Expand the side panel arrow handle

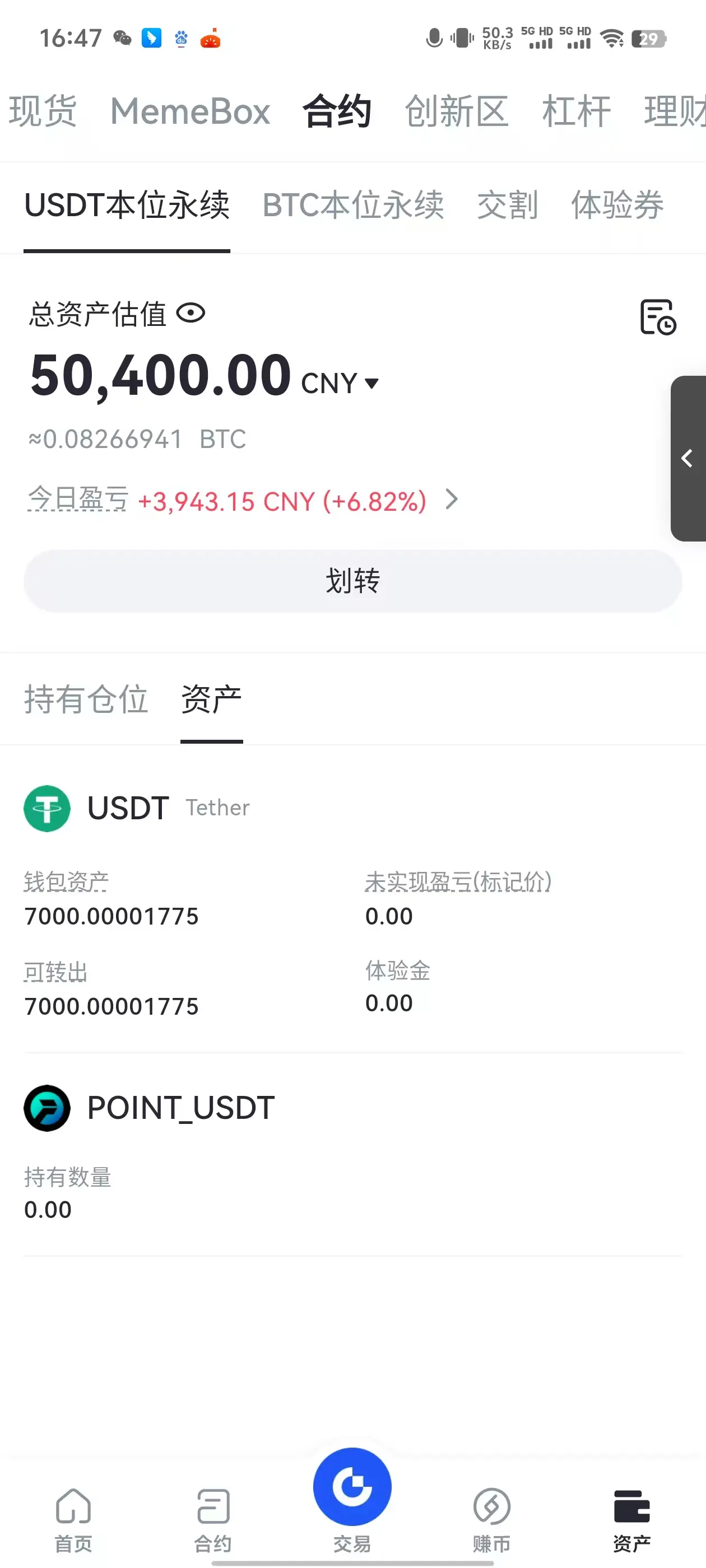point(688,458)
